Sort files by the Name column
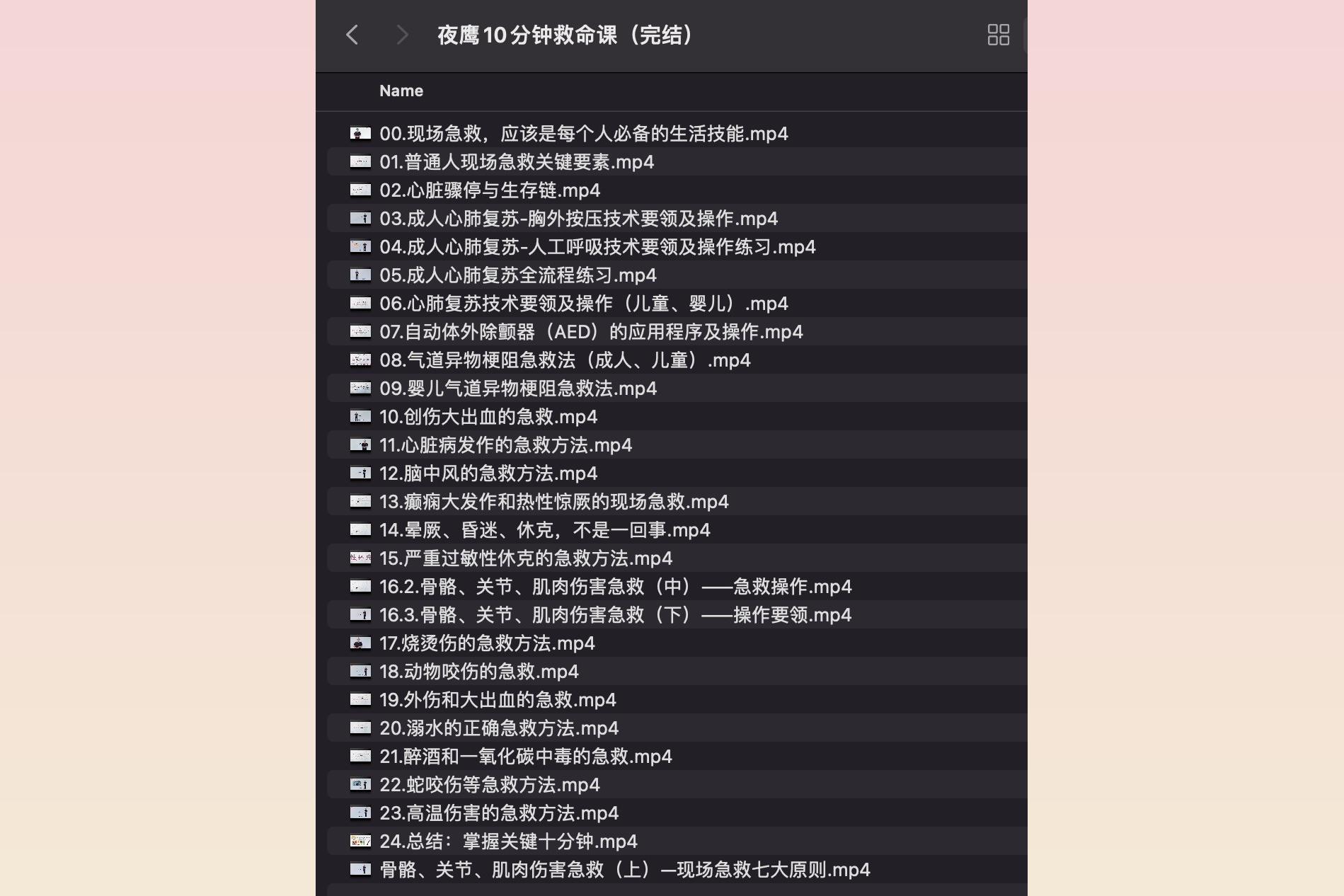Screen dimensions: 1344x896 click(401, 91)
